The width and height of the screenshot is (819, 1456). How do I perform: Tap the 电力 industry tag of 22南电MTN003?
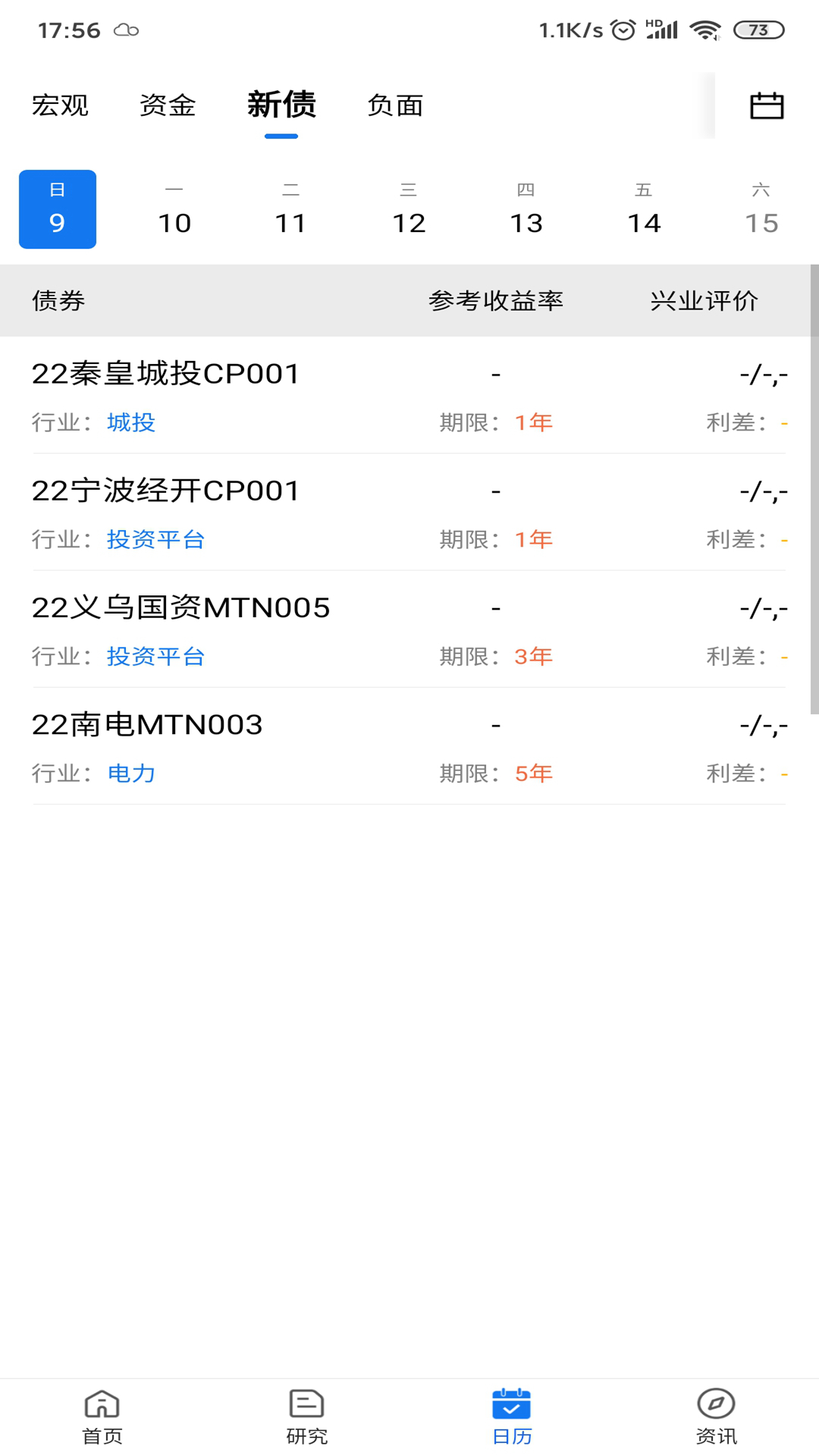pos(132,773)
